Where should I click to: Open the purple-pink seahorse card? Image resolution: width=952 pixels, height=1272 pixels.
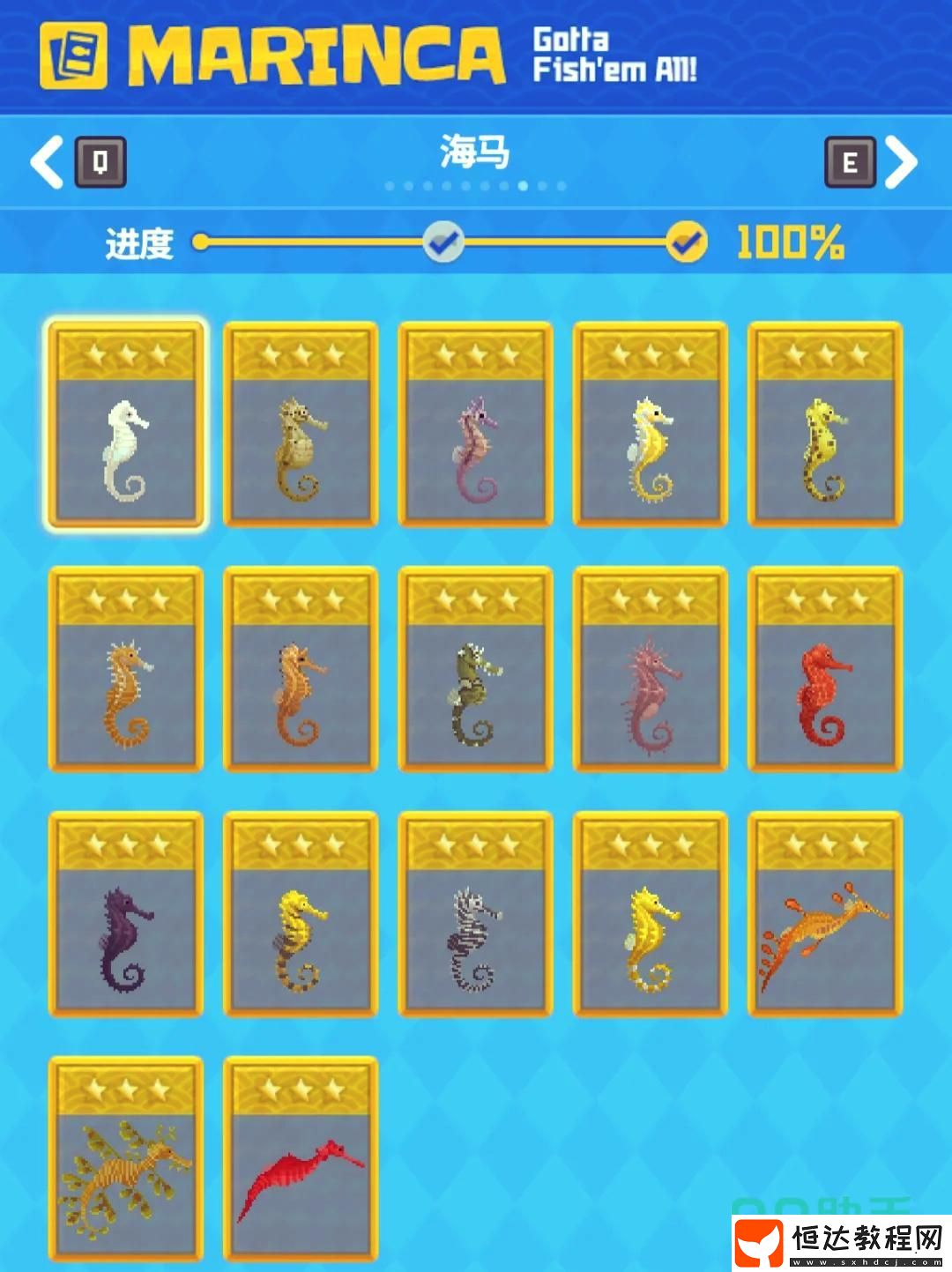(475, 424)
